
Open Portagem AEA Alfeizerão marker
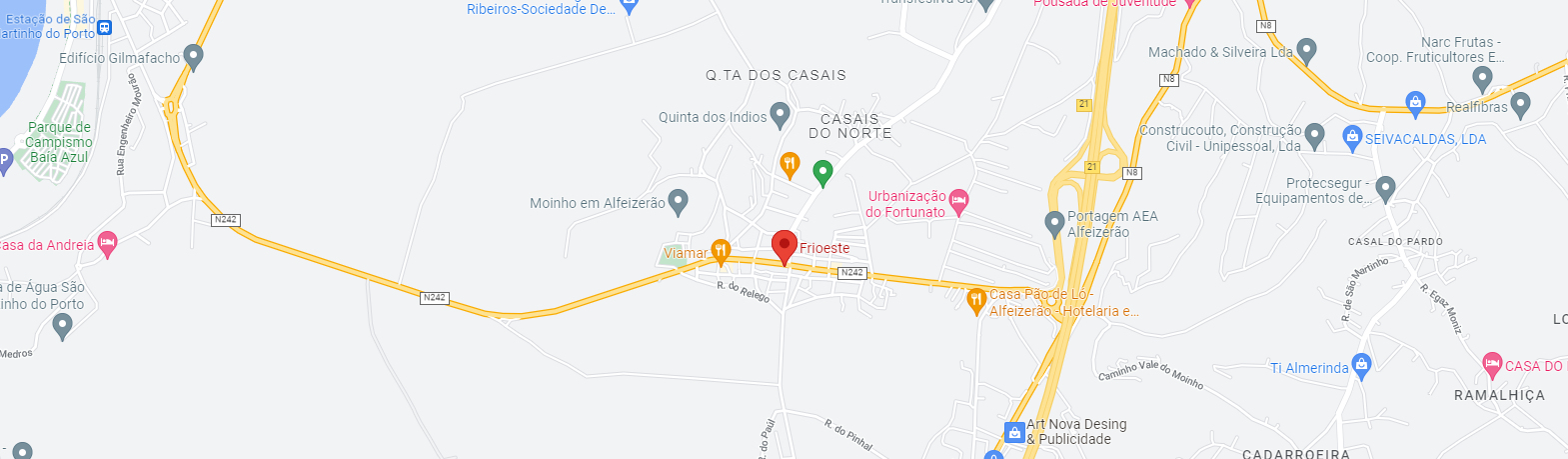click(x=1053, y=223)
